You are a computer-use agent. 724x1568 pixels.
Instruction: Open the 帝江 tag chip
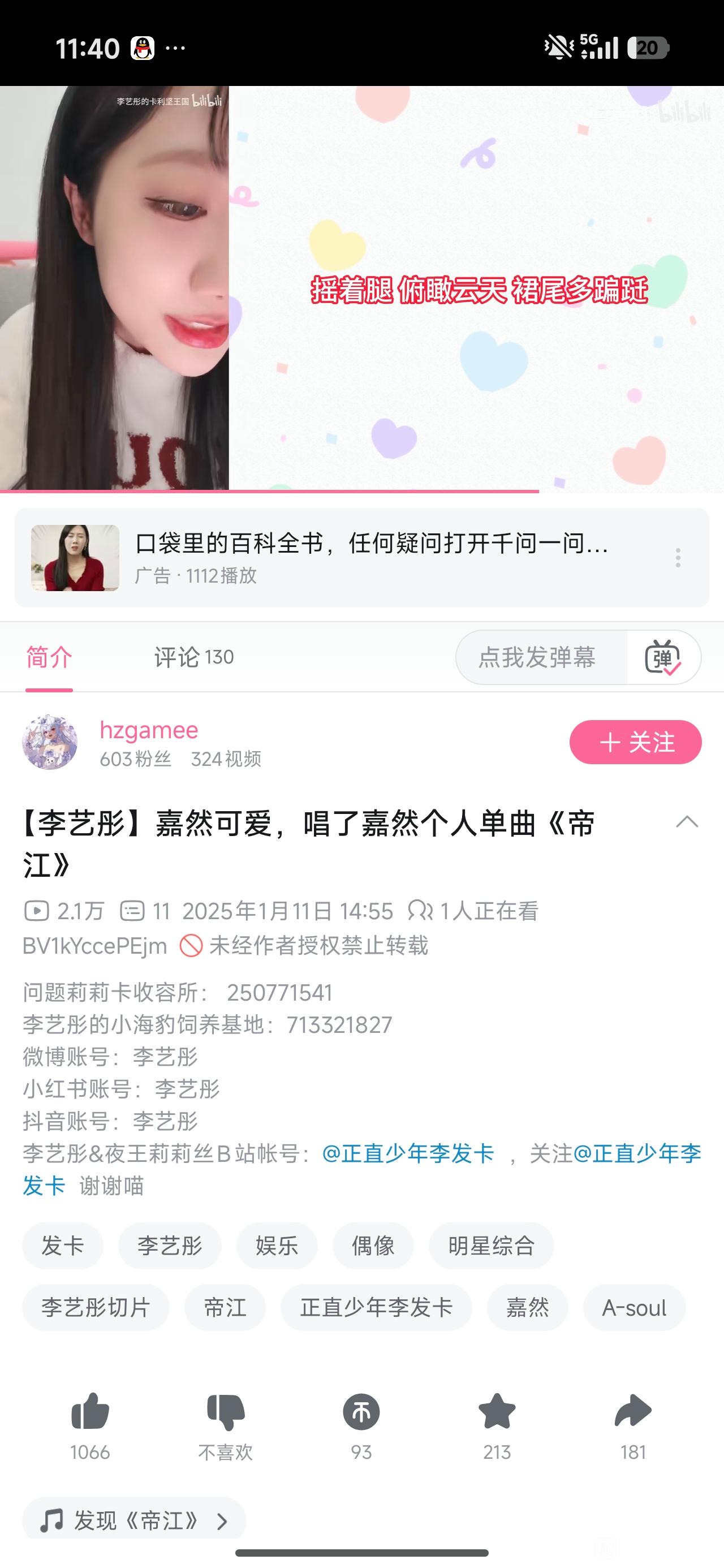pos(225,1307)
